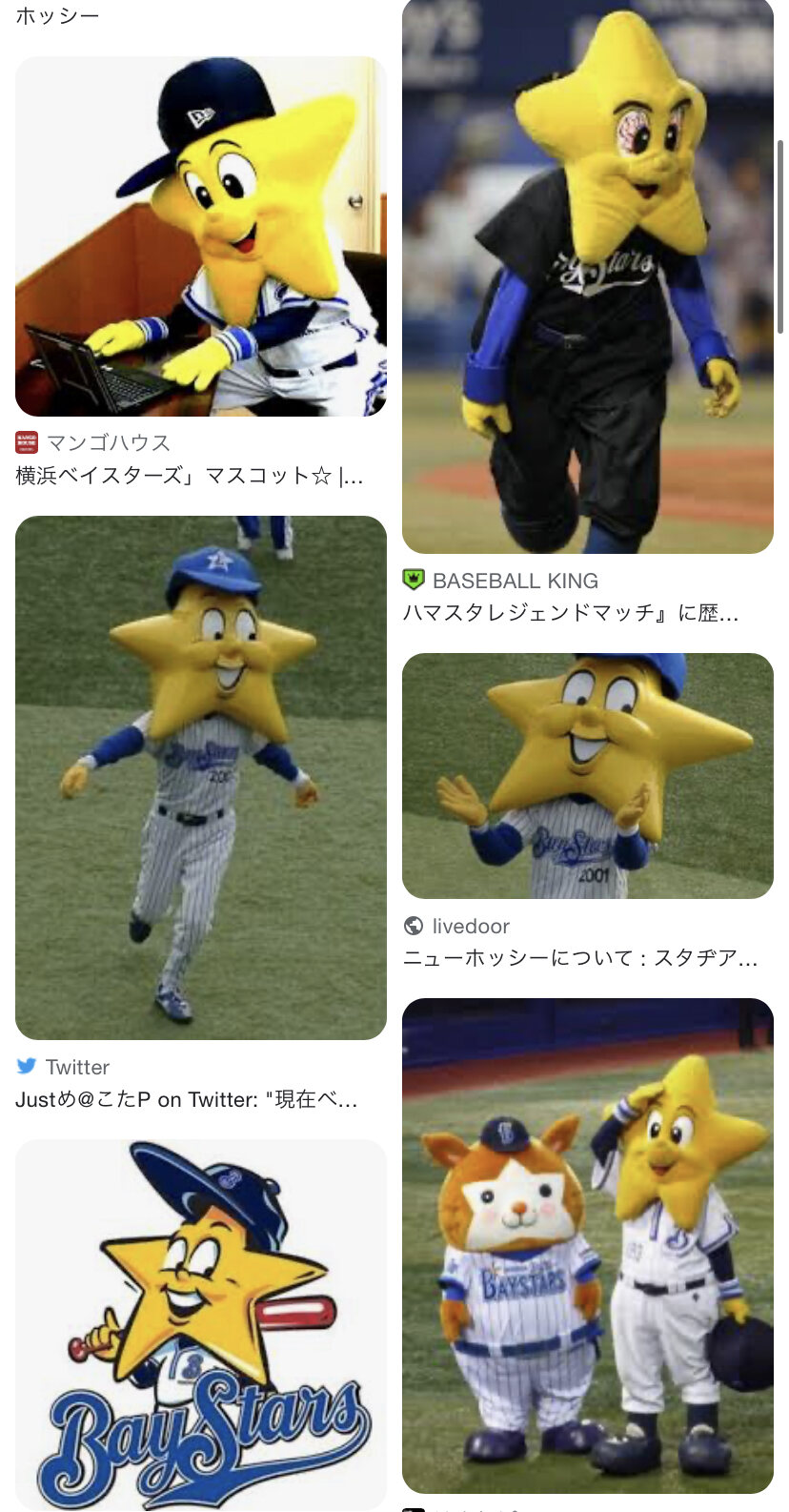
Task: Open the BASEBALL KING black uniform mascot image
Action: (588, 276)
